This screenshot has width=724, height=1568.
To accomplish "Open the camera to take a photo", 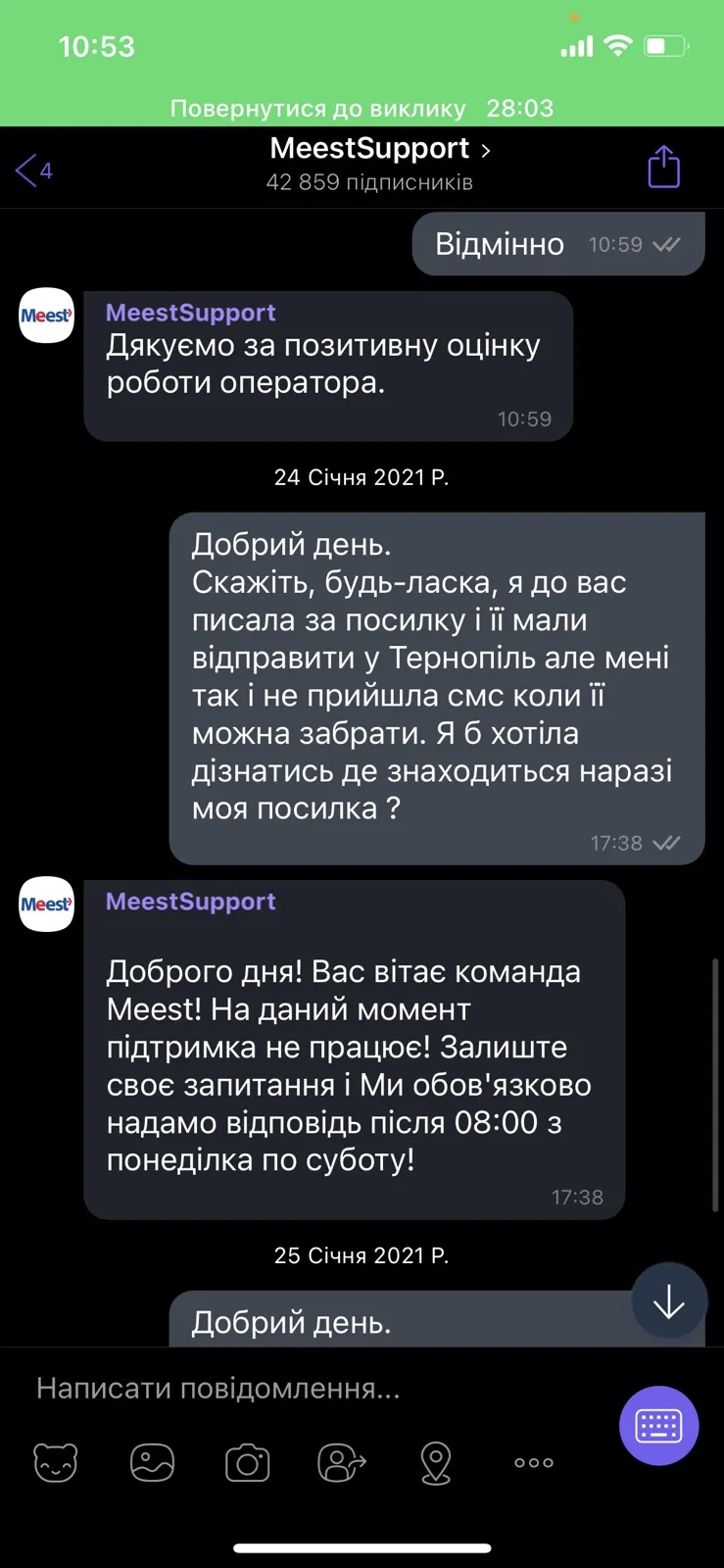I will tap(248, 1463).
